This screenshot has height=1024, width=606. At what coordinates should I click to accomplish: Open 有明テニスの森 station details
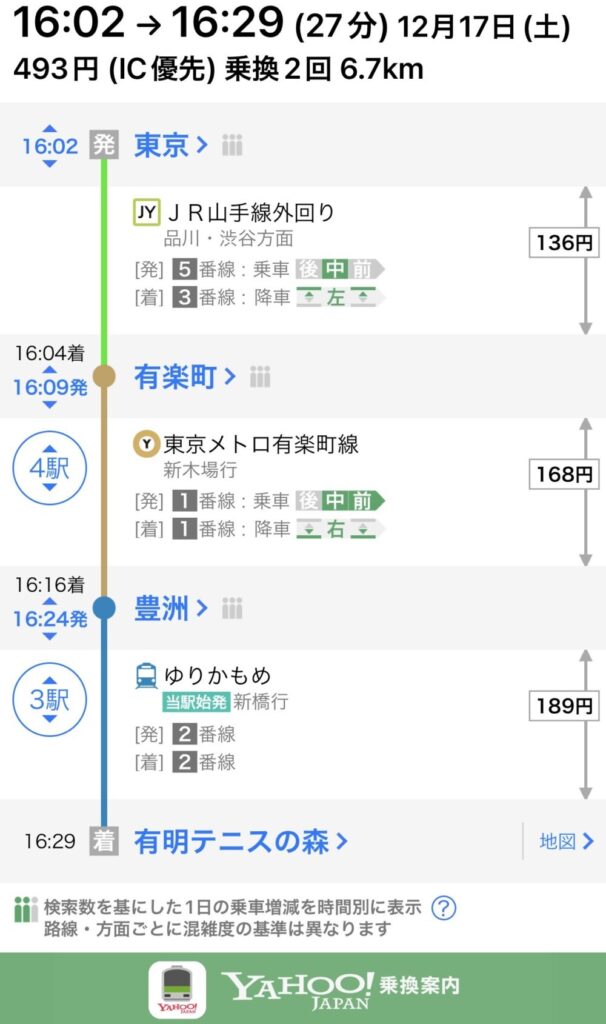(240, 842)
